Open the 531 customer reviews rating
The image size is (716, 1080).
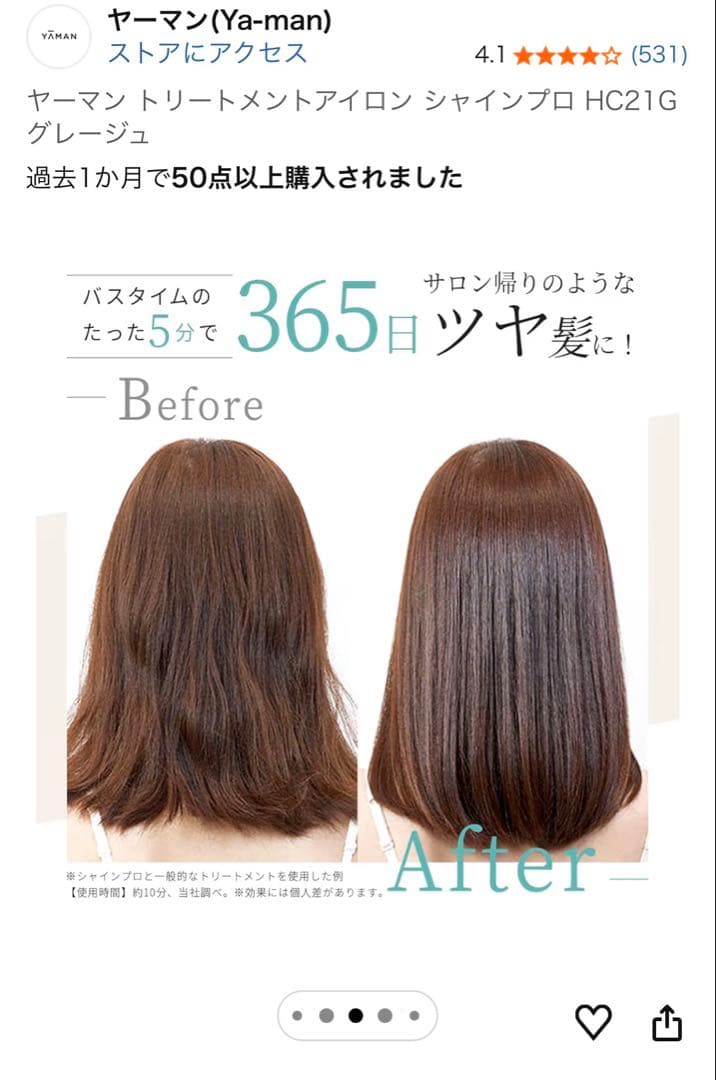pos(580,54)
